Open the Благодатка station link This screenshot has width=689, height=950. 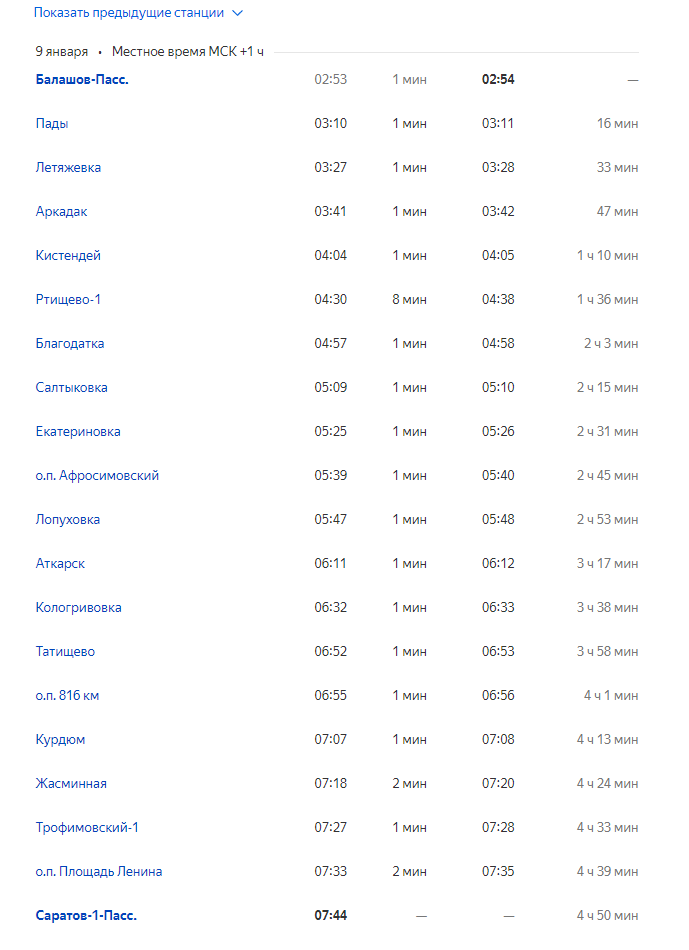70,343
